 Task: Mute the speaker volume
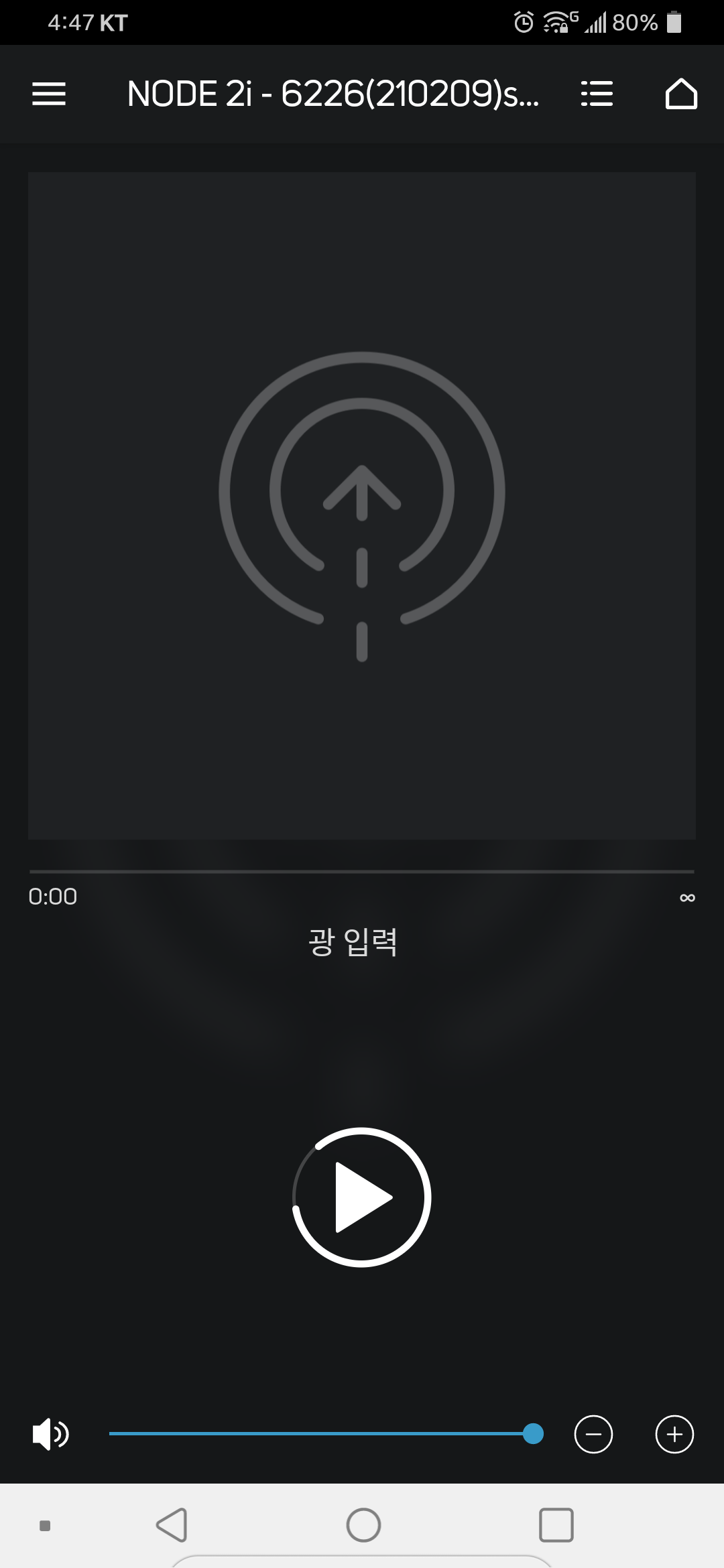[50, 1434]
